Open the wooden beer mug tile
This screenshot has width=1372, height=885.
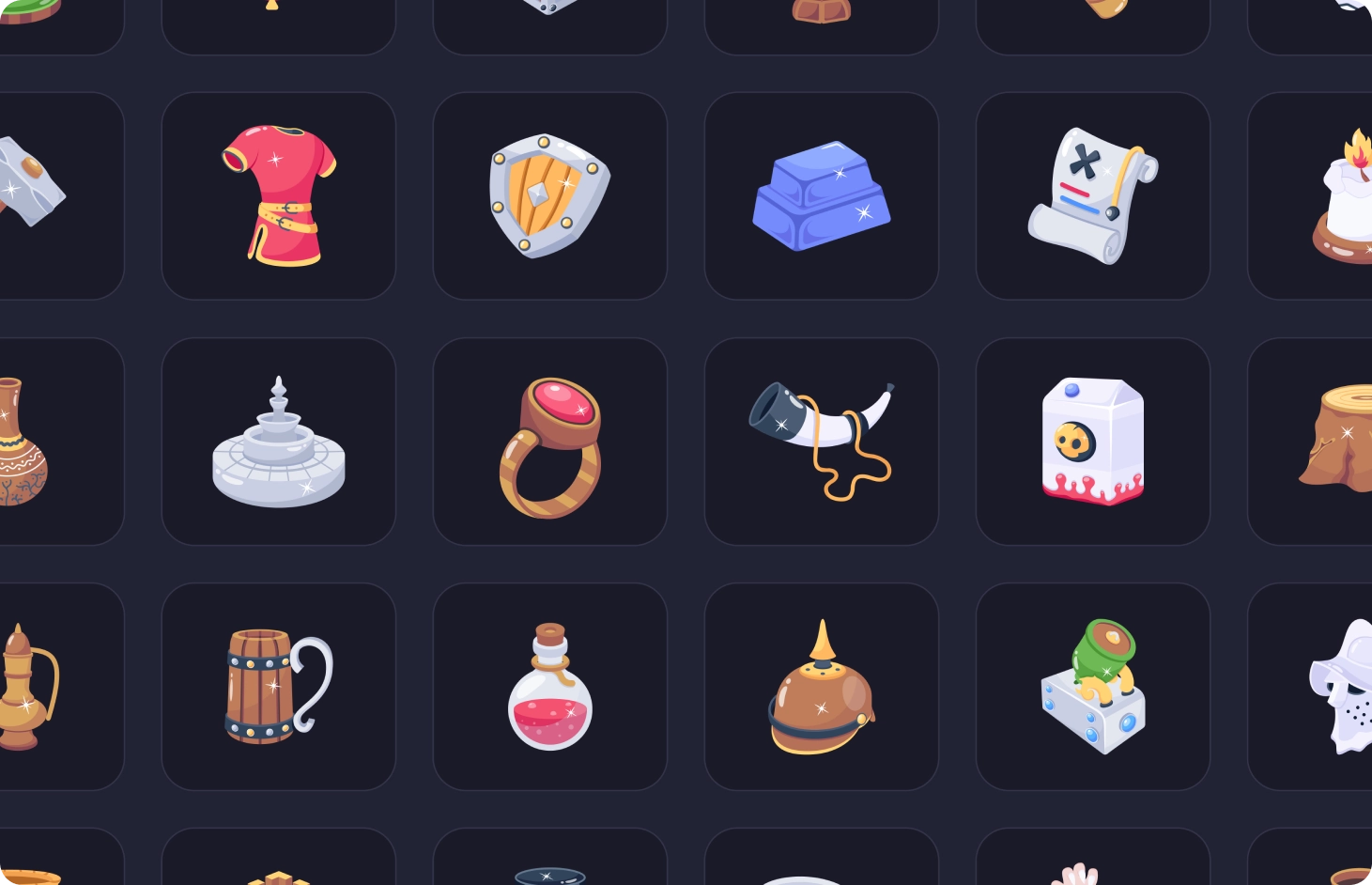pos(279,687)
